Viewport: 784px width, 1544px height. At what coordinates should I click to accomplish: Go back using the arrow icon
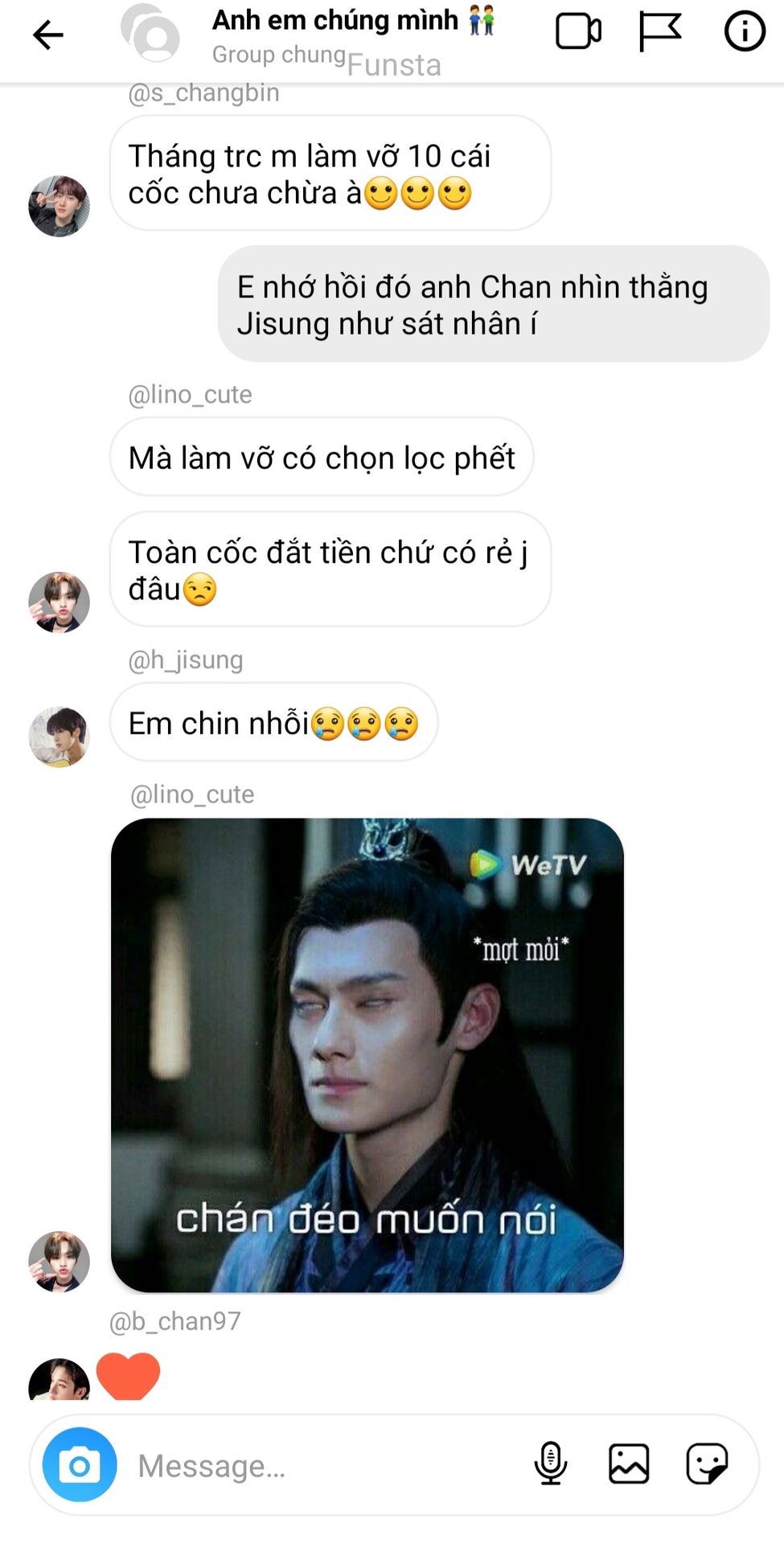(47, 35)
